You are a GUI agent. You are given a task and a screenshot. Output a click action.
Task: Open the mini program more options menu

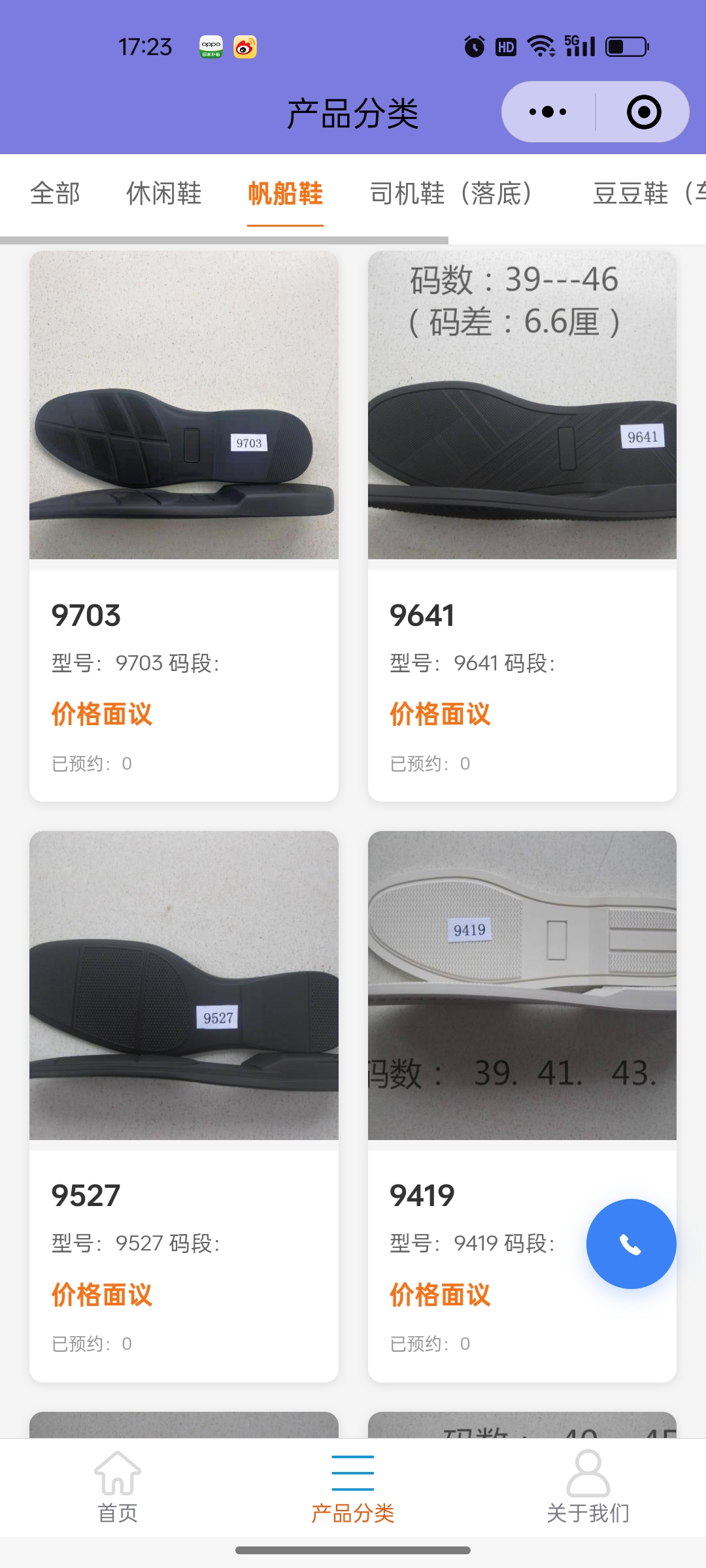click(548, 112)
